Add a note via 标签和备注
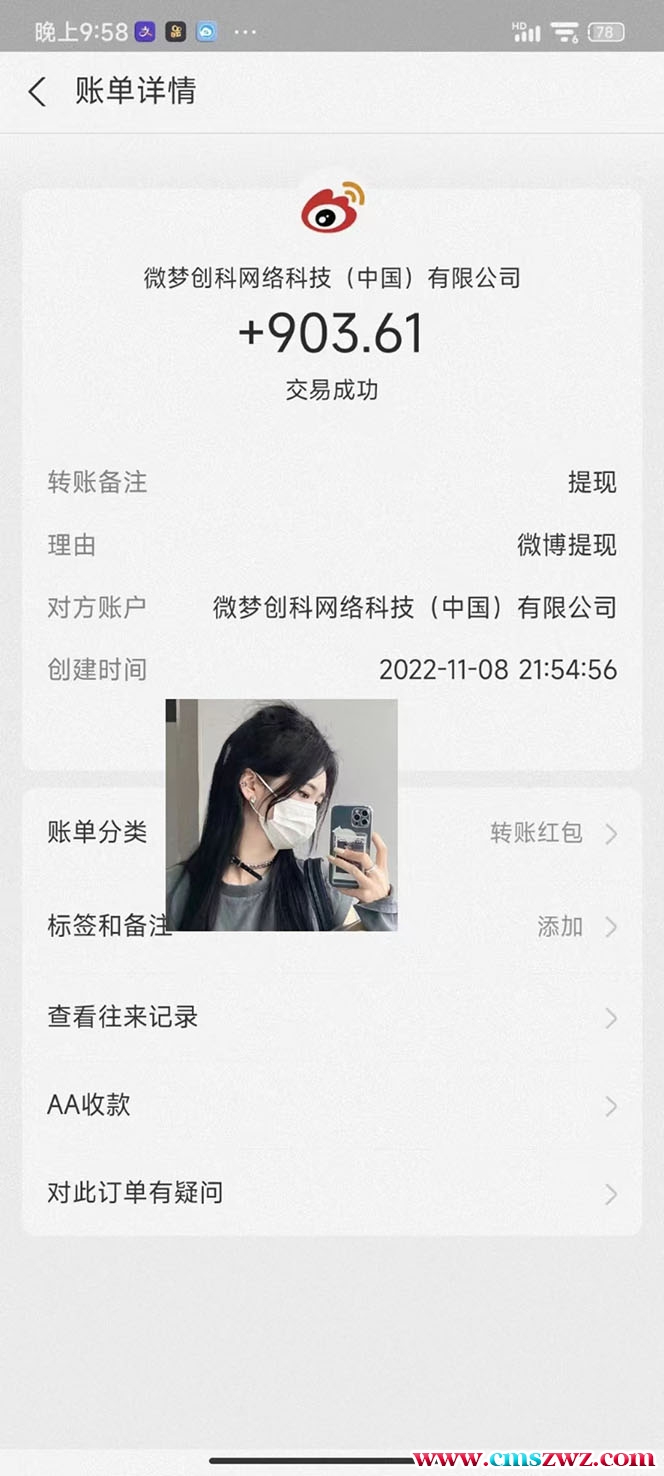This screenshot has height=1476, width=664. 560,927
